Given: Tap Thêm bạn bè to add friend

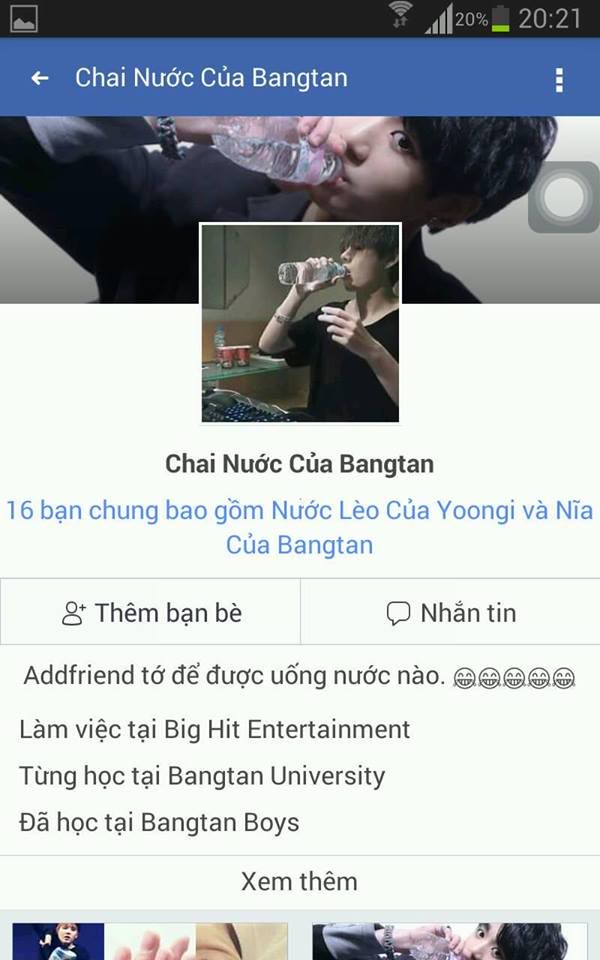Looking at the screenshot, I should (151, 612).
